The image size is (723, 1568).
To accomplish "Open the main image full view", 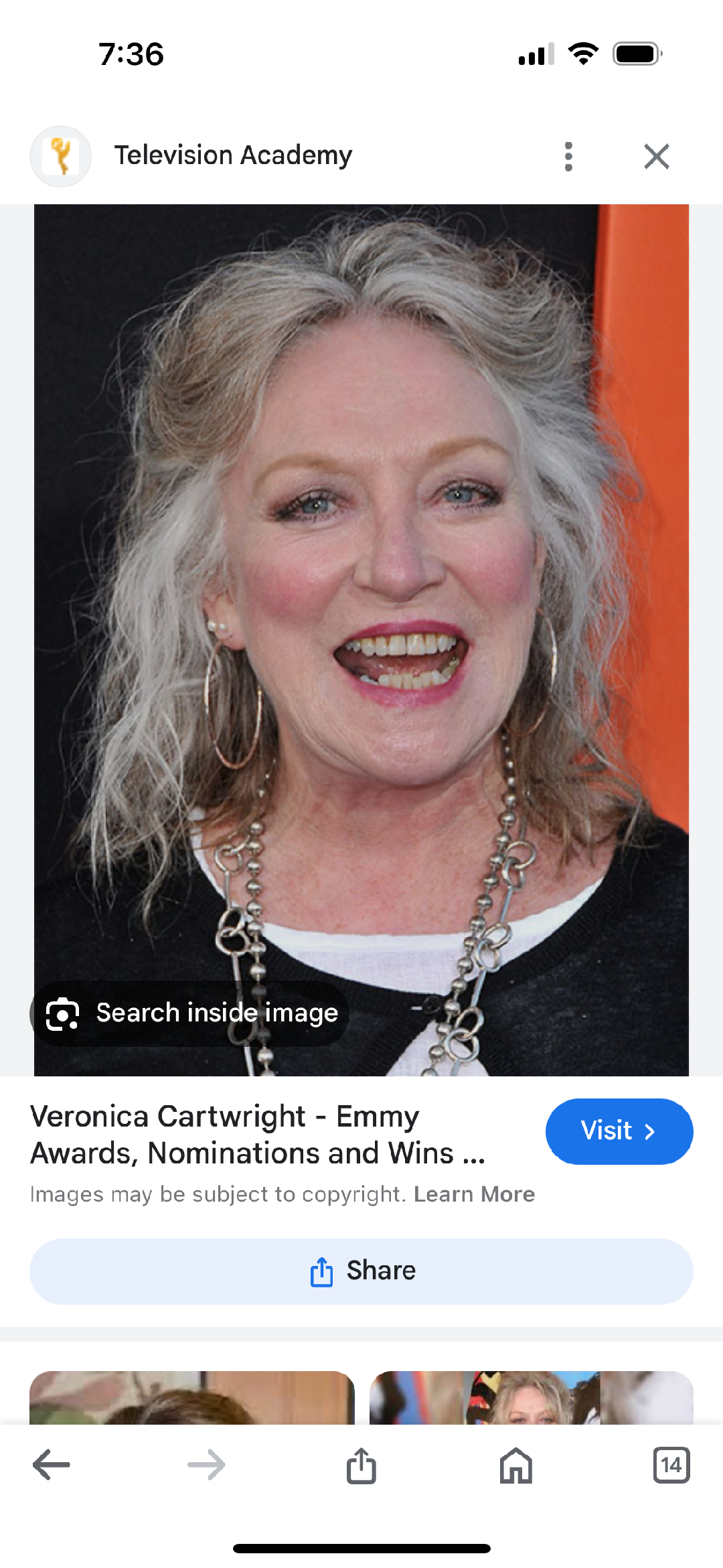I will pyautogui.click(x=361, y=640).
